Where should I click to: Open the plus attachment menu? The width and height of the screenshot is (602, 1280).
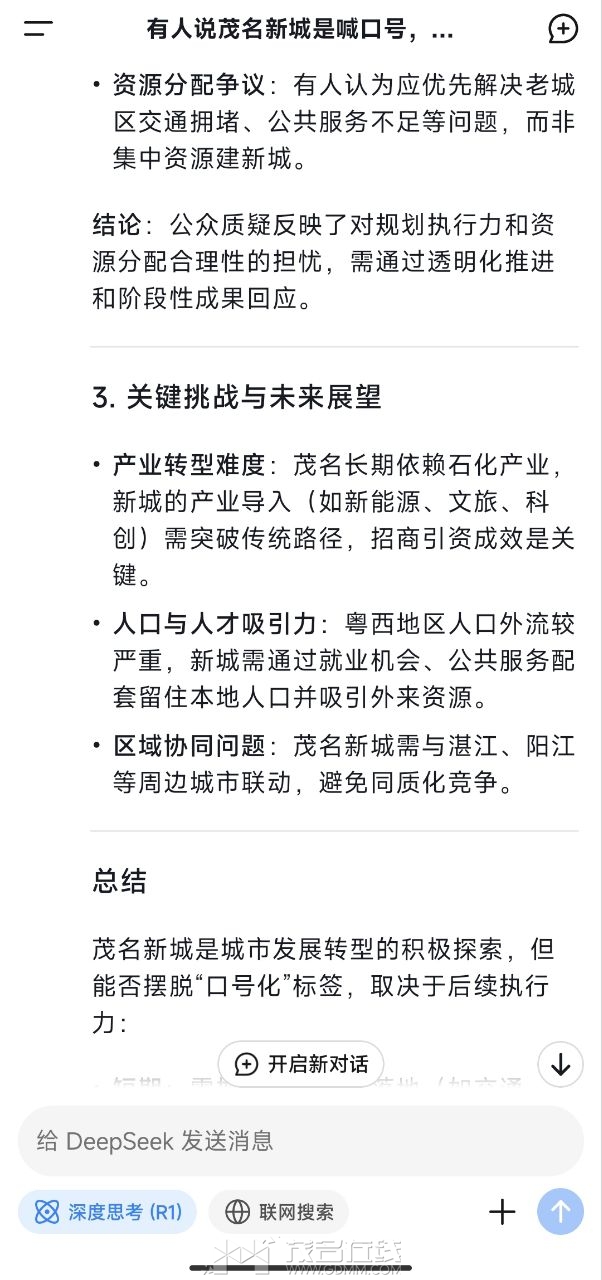pyautogui.click(x=502, y=1212)
